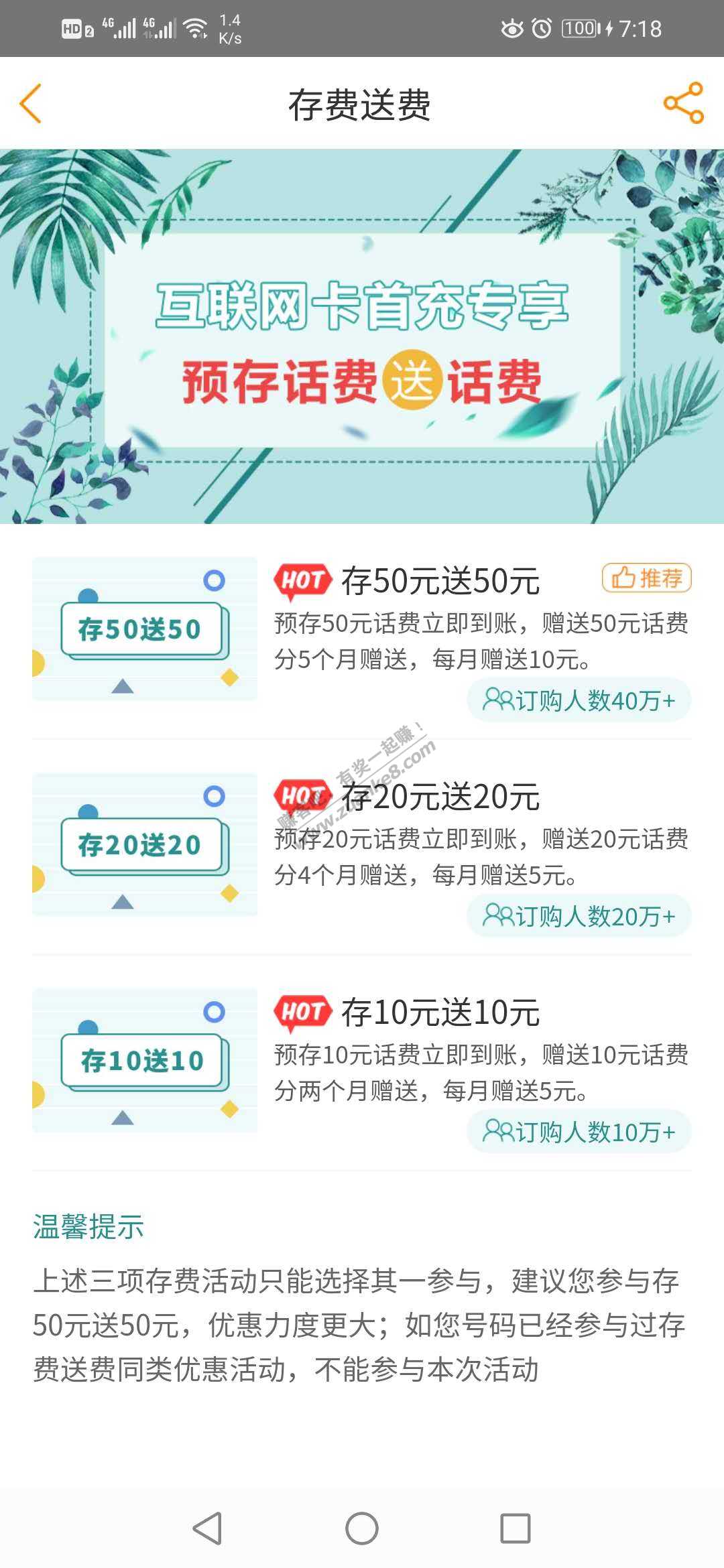The height and width of the screenshot is (1568, 724).
Task: Select the 存20元送20元 offer
Action: click(x=440, y=797)
